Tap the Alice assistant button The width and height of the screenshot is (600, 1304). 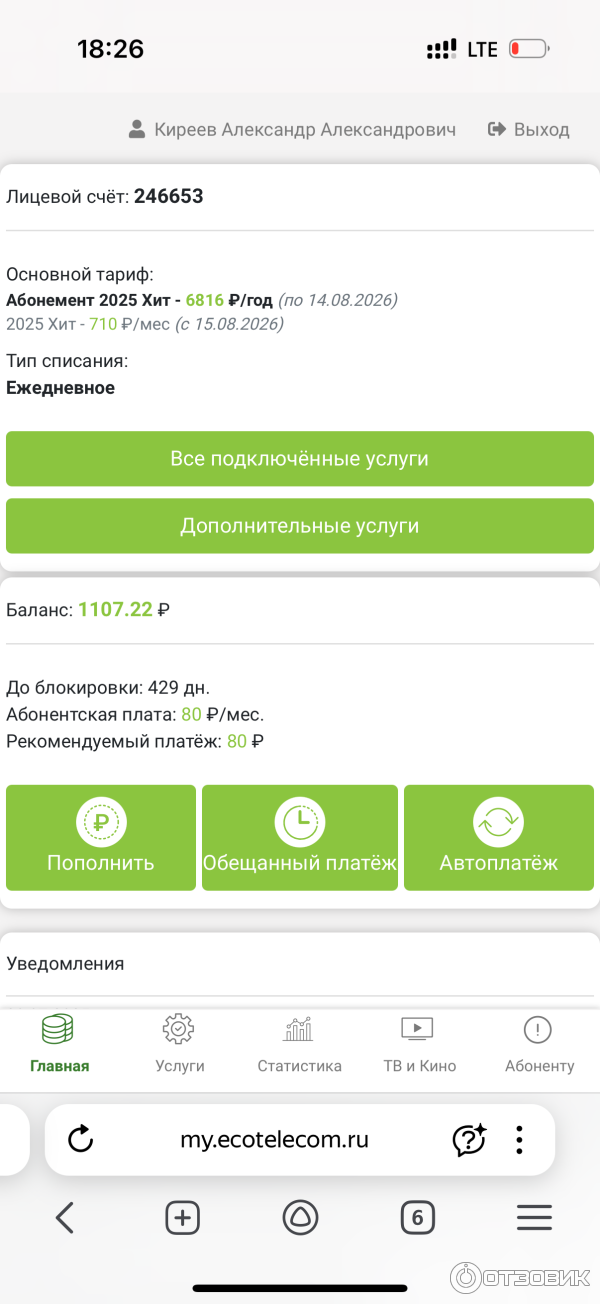coord(300,1217)
